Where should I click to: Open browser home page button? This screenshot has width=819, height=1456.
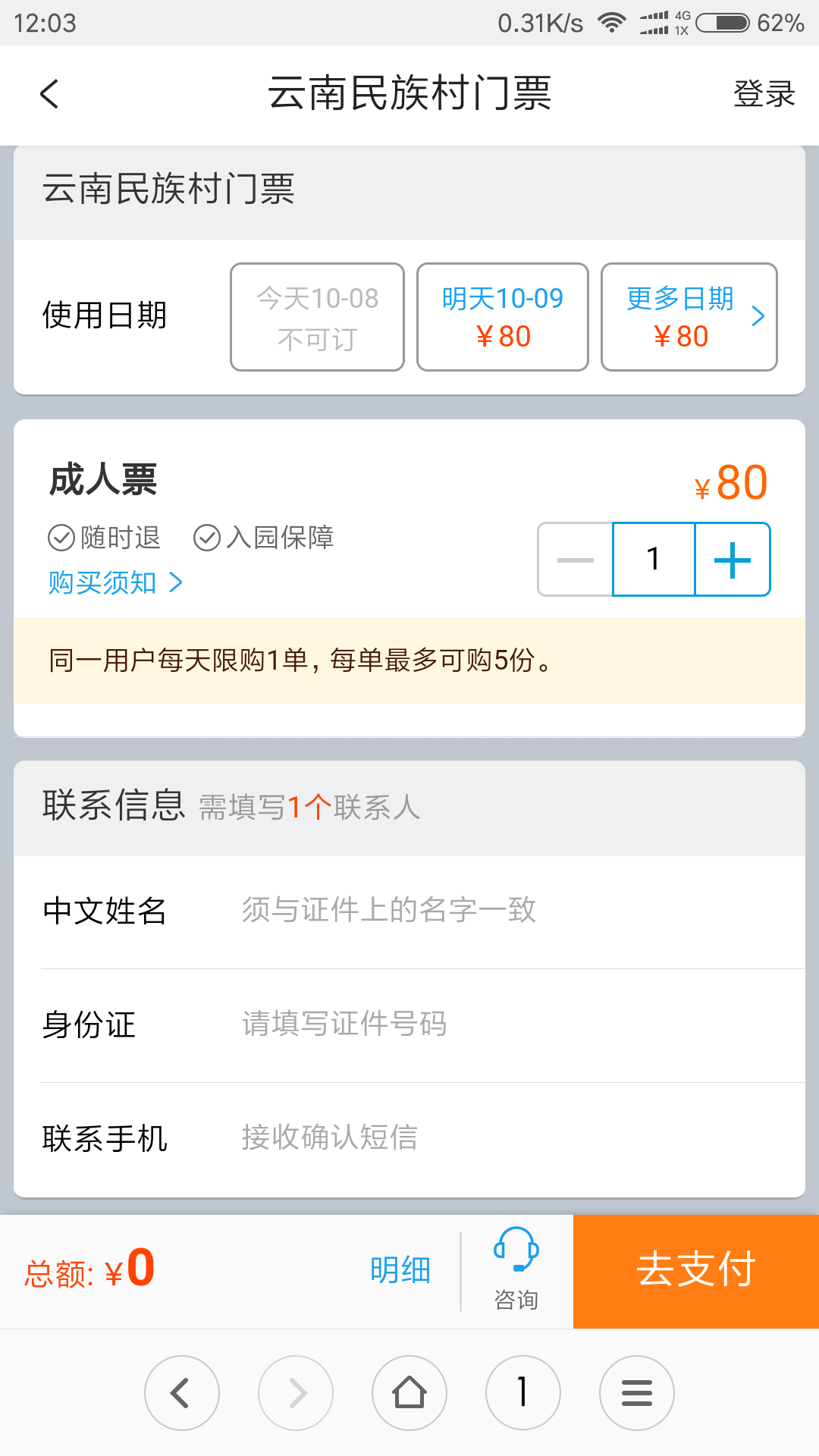point(409,1393)
